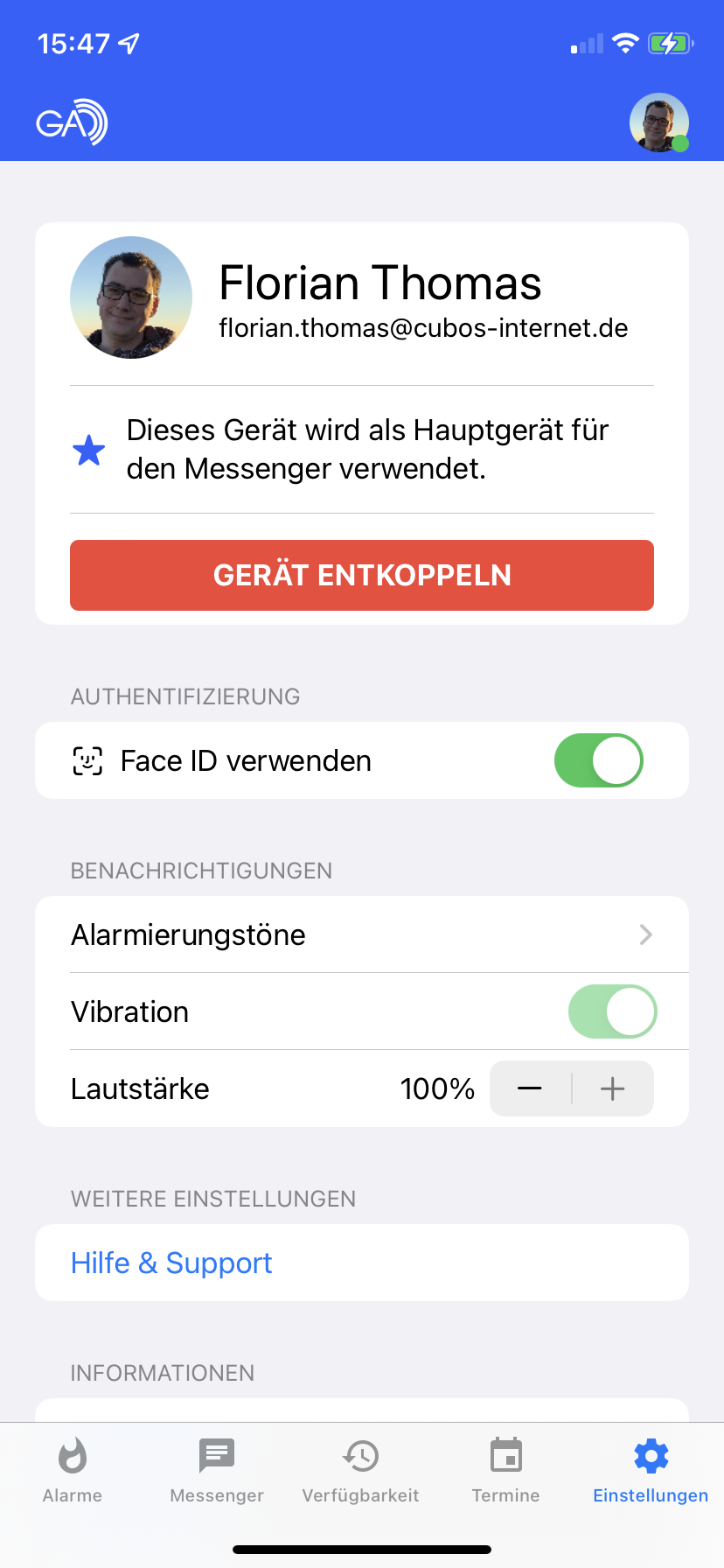
Task: Open Alarmierungstöne settings
Action: pos(362,934)
